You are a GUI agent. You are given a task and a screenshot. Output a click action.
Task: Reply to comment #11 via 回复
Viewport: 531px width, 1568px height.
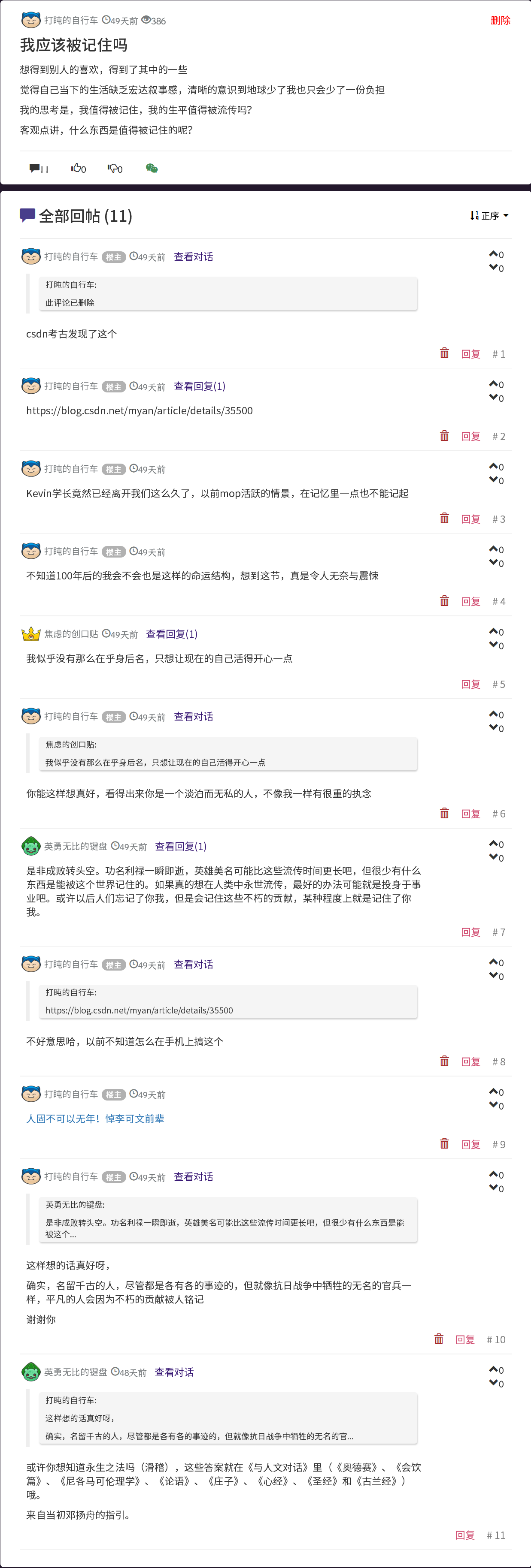[464, 1536]
